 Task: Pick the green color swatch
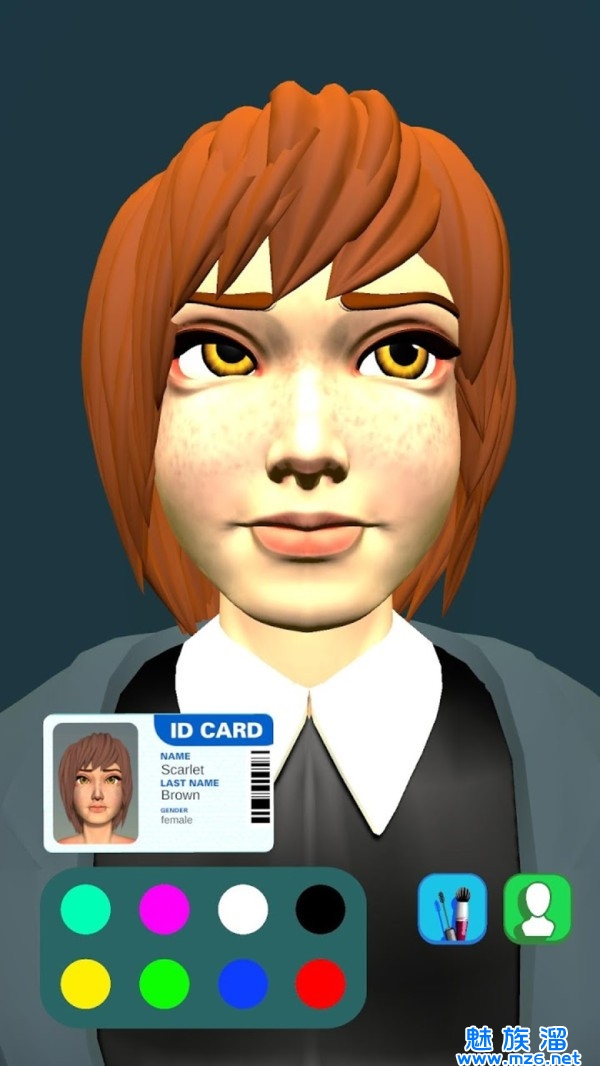[x=164, y=983]
